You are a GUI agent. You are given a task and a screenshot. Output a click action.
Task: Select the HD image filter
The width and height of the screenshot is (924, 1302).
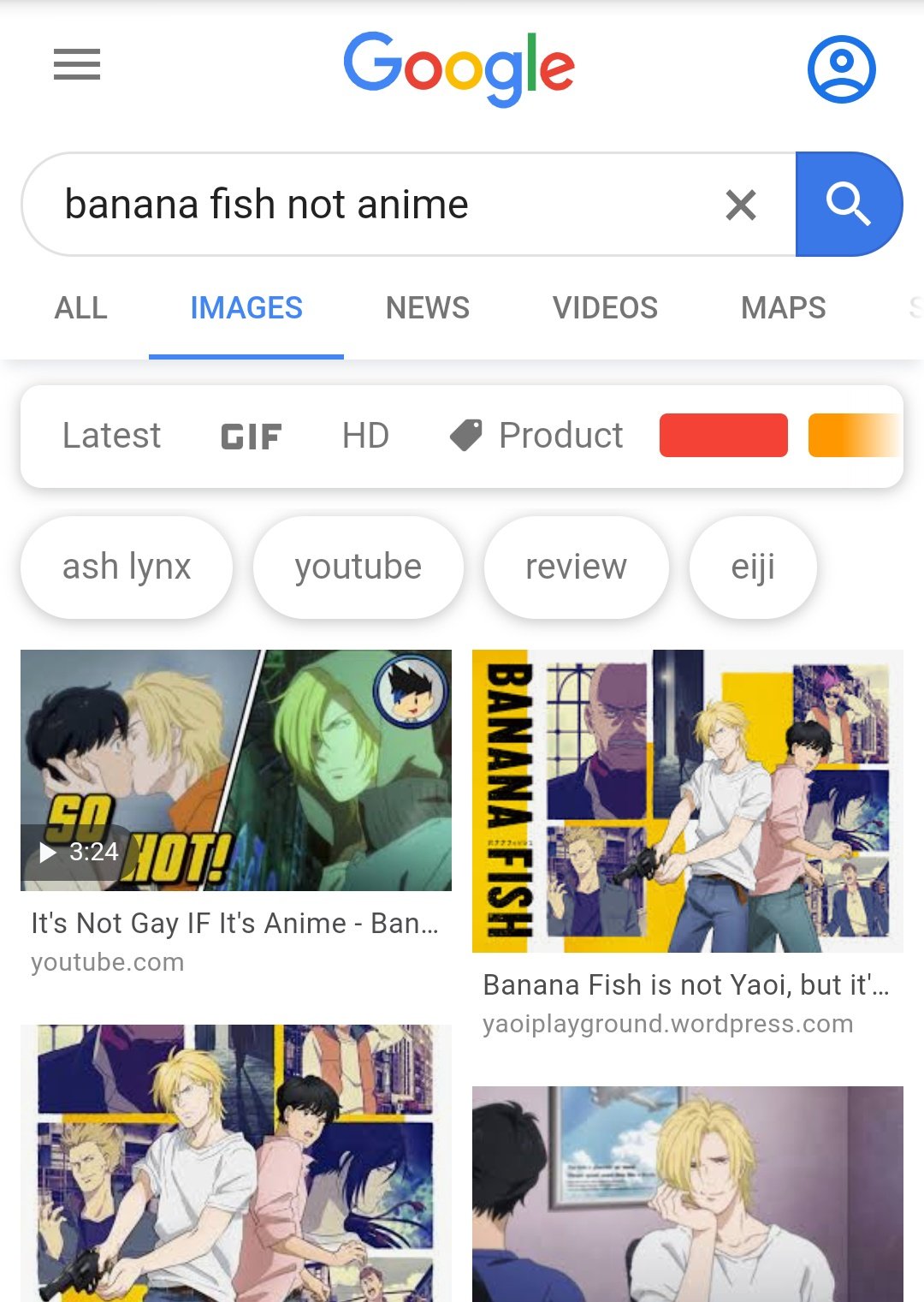tap(365, 436)
